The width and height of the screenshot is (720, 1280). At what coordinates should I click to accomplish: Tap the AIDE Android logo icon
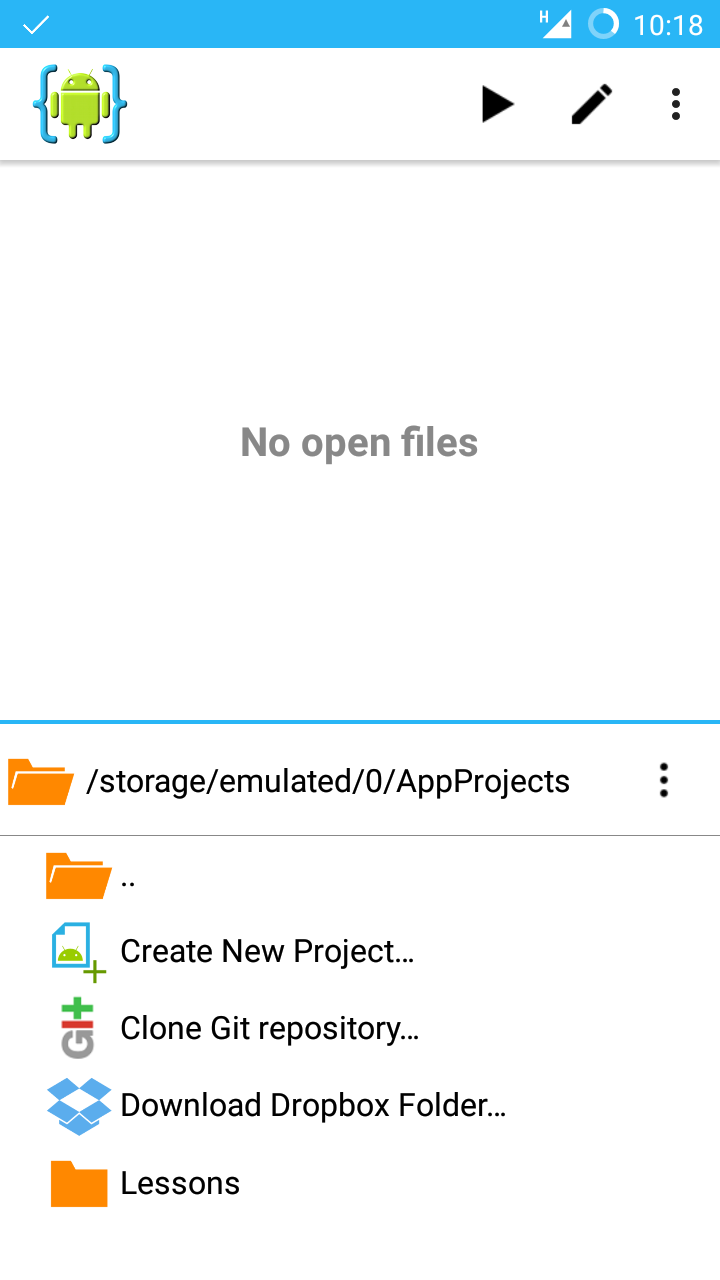(x=80, y=104)
